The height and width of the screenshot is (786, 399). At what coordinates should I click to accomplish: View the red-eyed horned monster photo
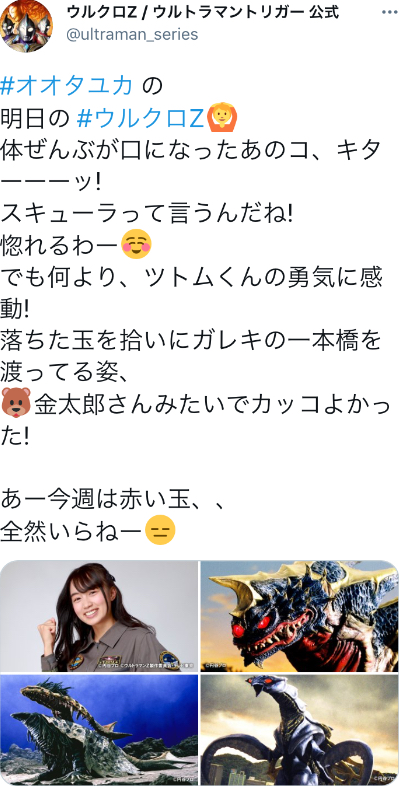pos(299,616)
